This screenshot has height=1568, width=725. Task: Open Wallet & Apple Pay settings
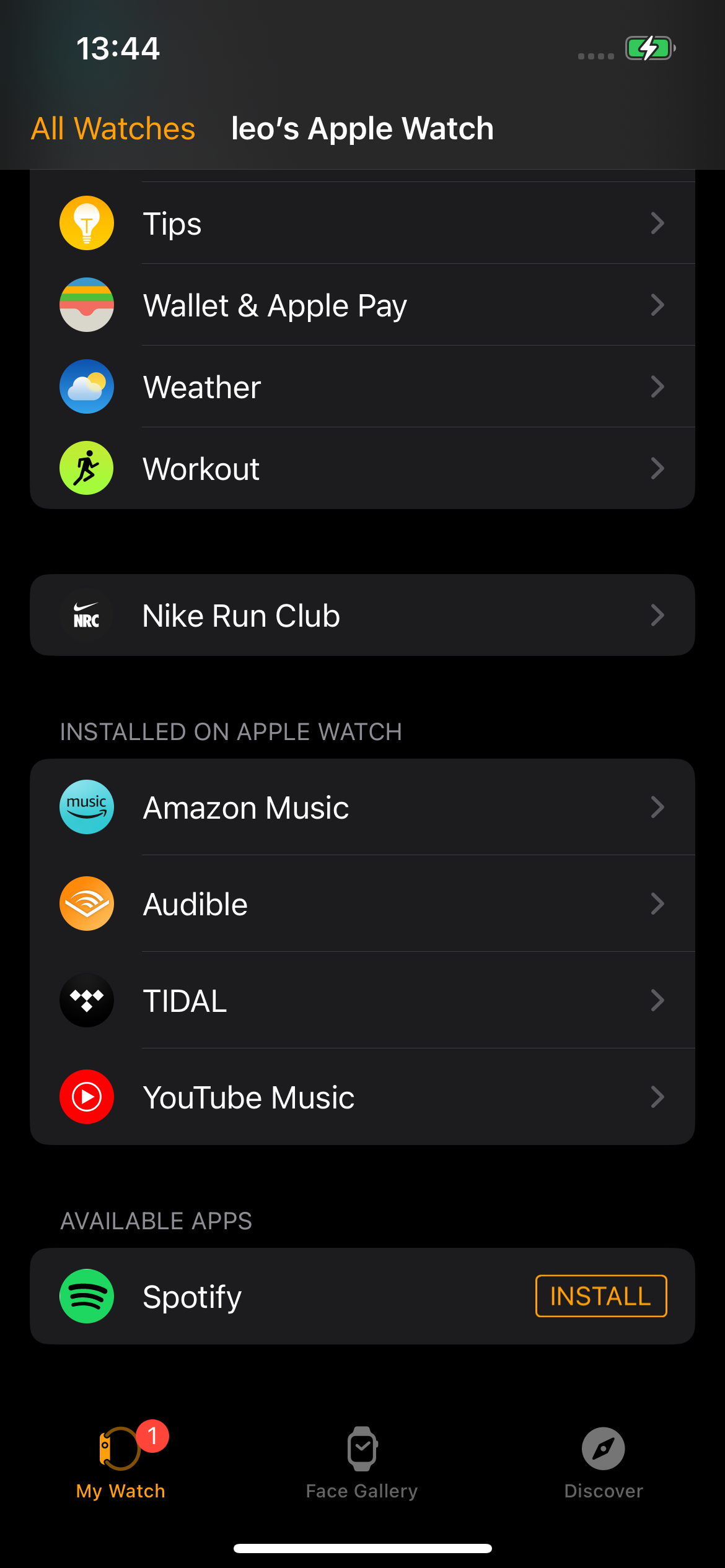pos(362,305)
